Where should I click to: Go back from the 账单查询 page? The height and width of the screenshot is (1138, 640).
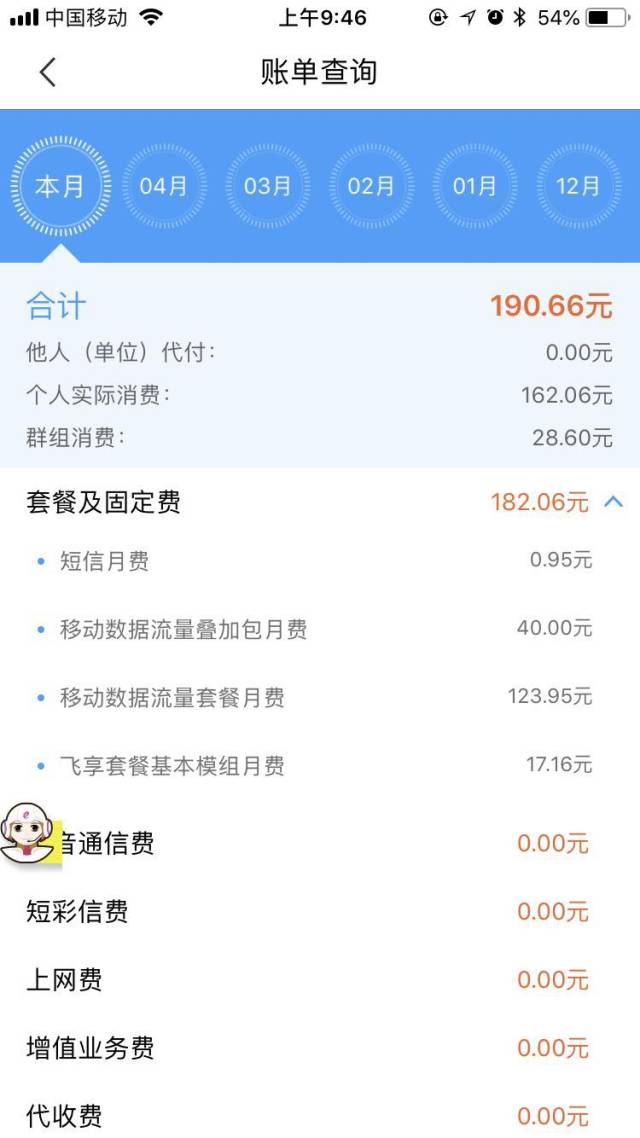pyautogui.click(x=47, y=72)
